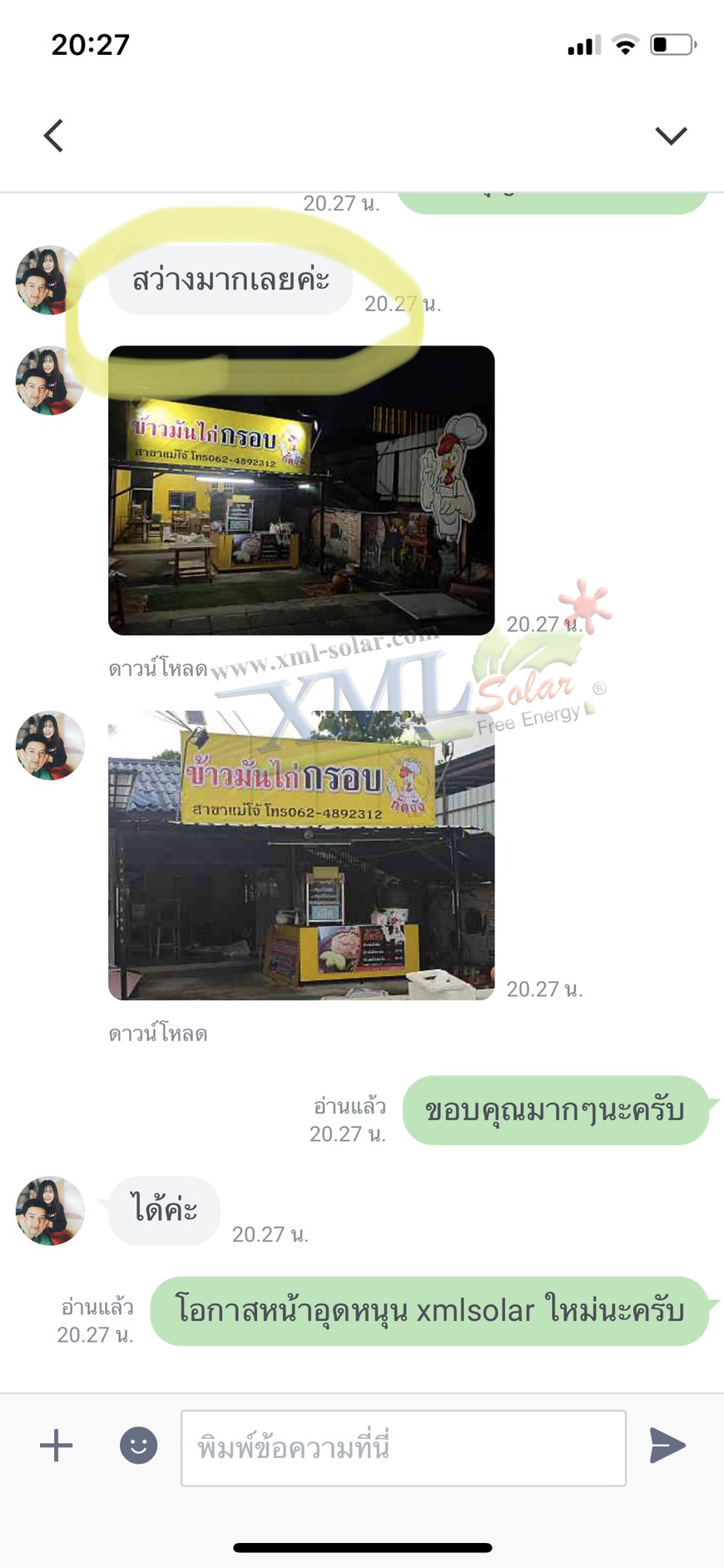
Task: Open the chat options dropdown chevron
Action: coord(671,136)
